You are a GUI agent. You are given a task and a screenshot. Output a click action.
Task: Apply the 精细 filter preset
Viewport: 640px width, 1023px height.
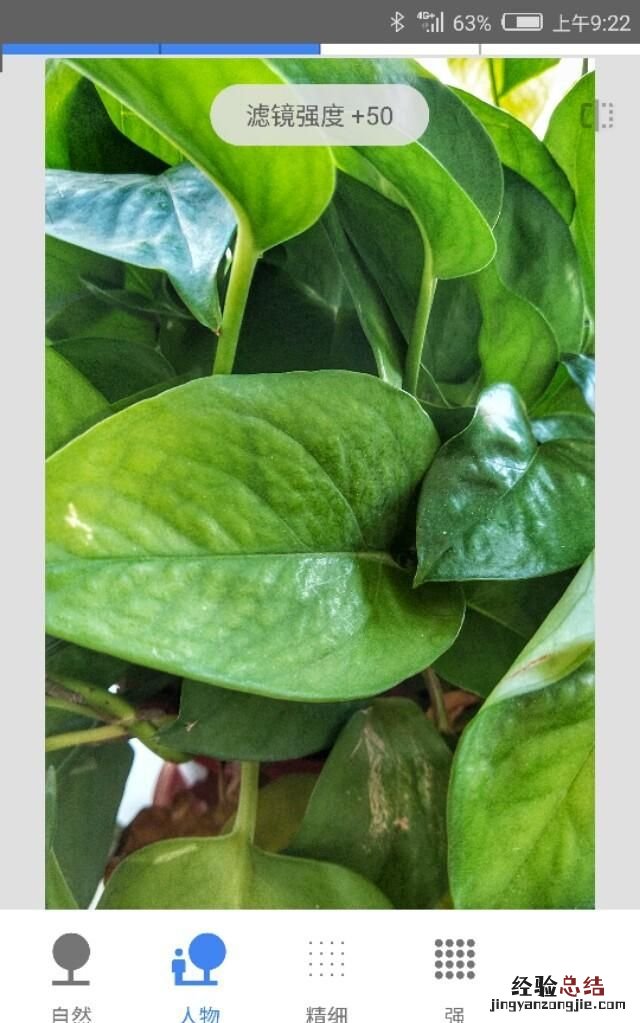(326, 968)
